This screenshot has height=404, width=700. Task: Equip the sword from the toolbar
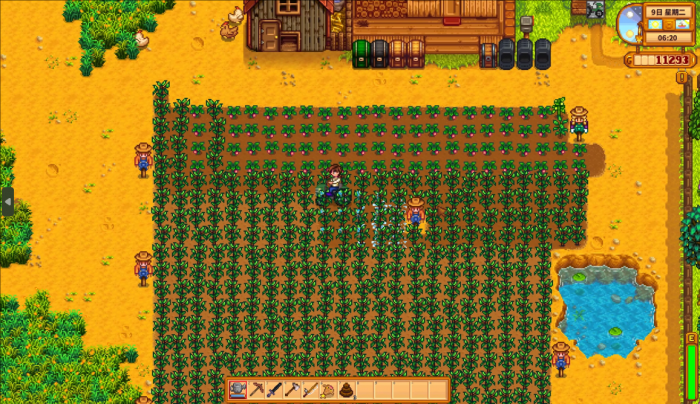point(274,389)
